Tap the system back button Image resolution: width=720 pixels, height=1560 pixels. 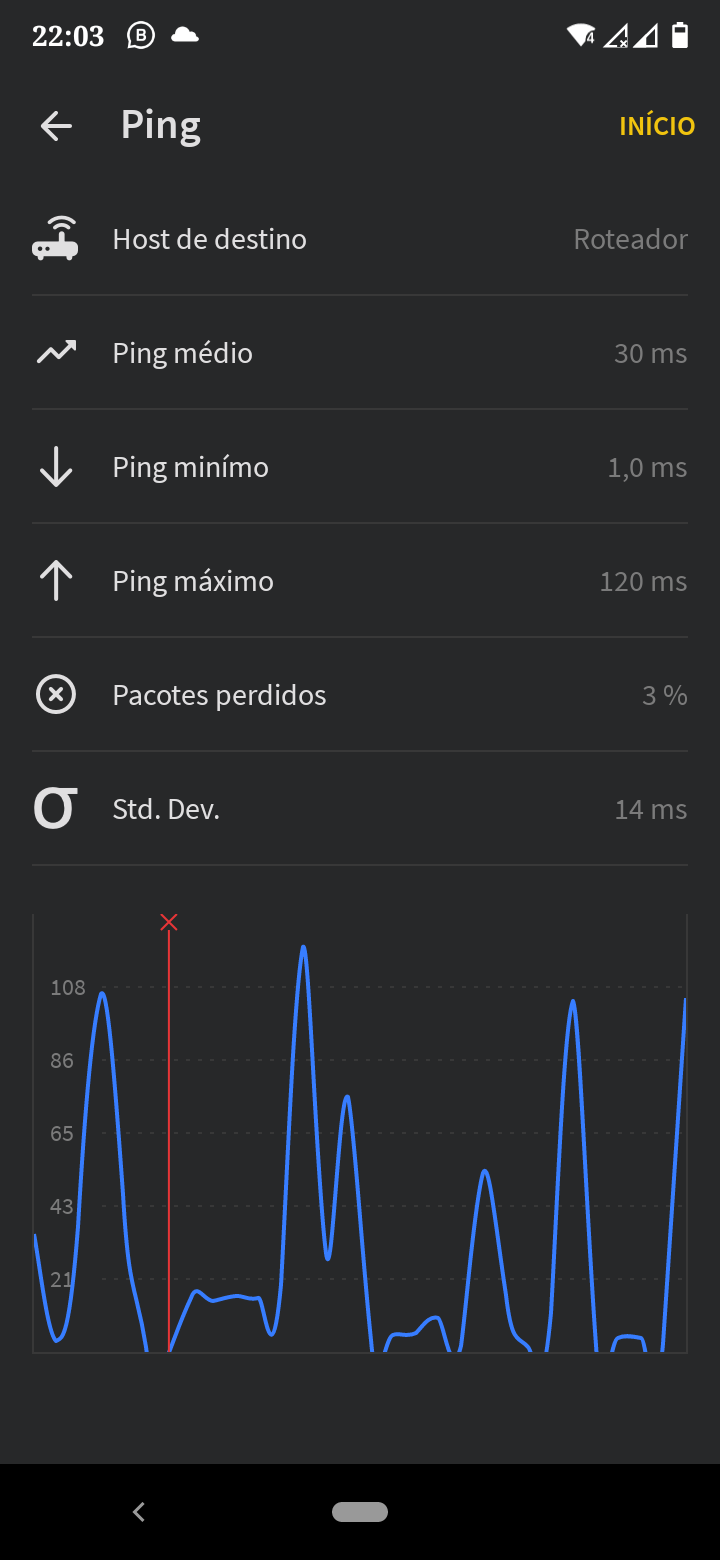(x=139, y=1512)
